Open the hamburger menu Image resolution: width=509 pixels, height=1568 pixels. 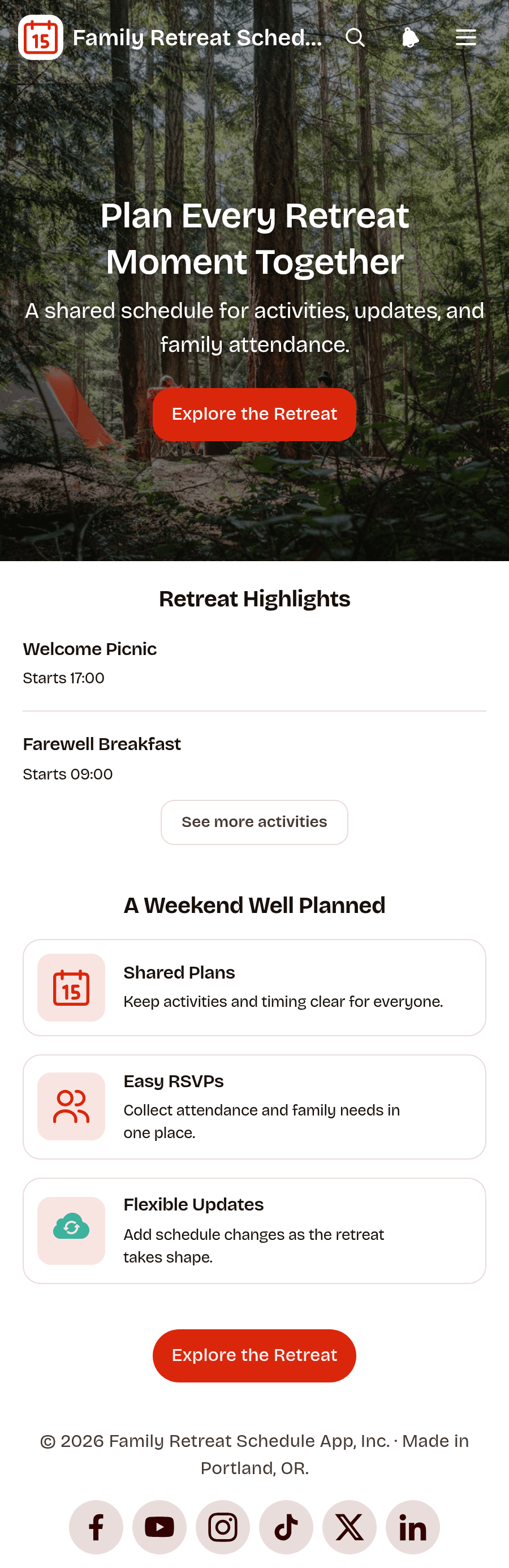466,38
